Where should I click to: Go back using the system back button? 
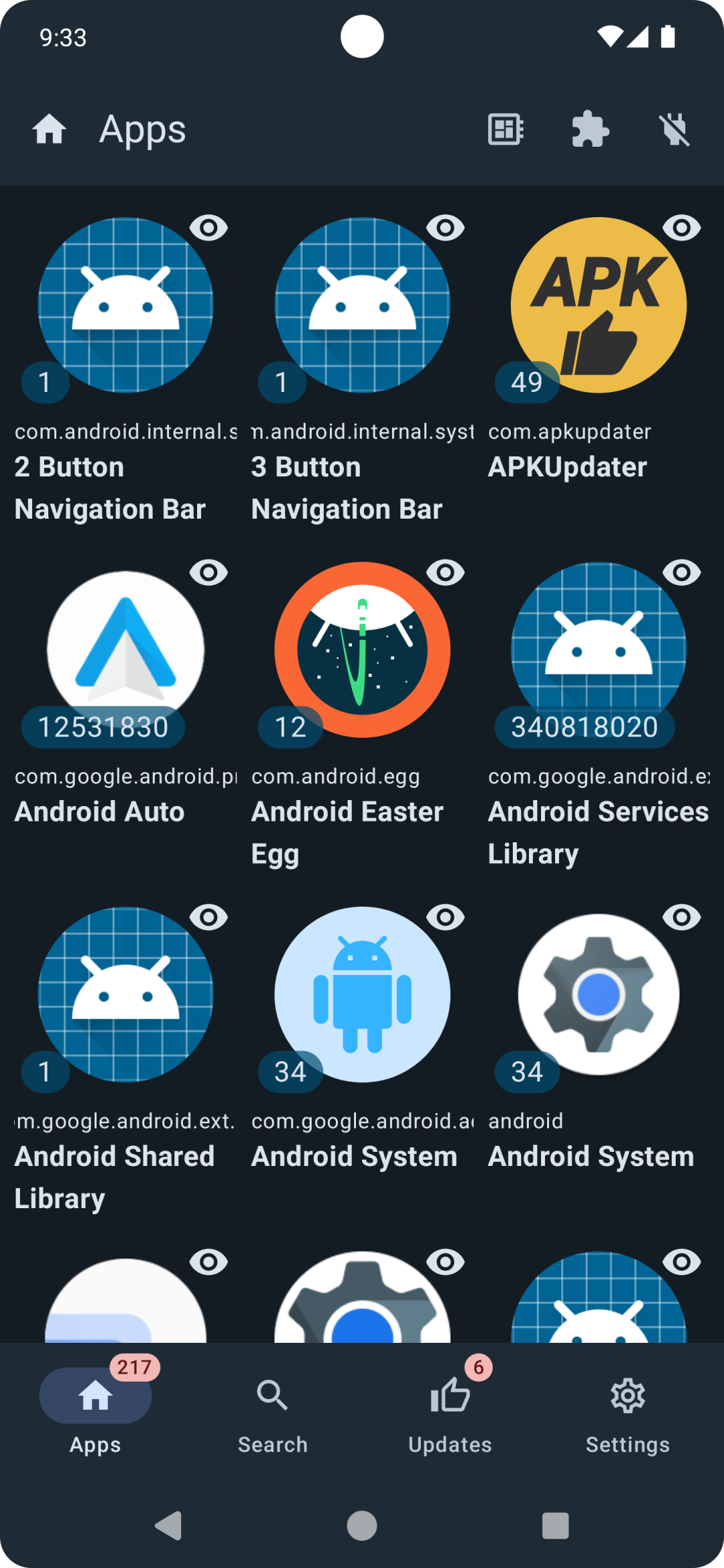[169, 1526]
